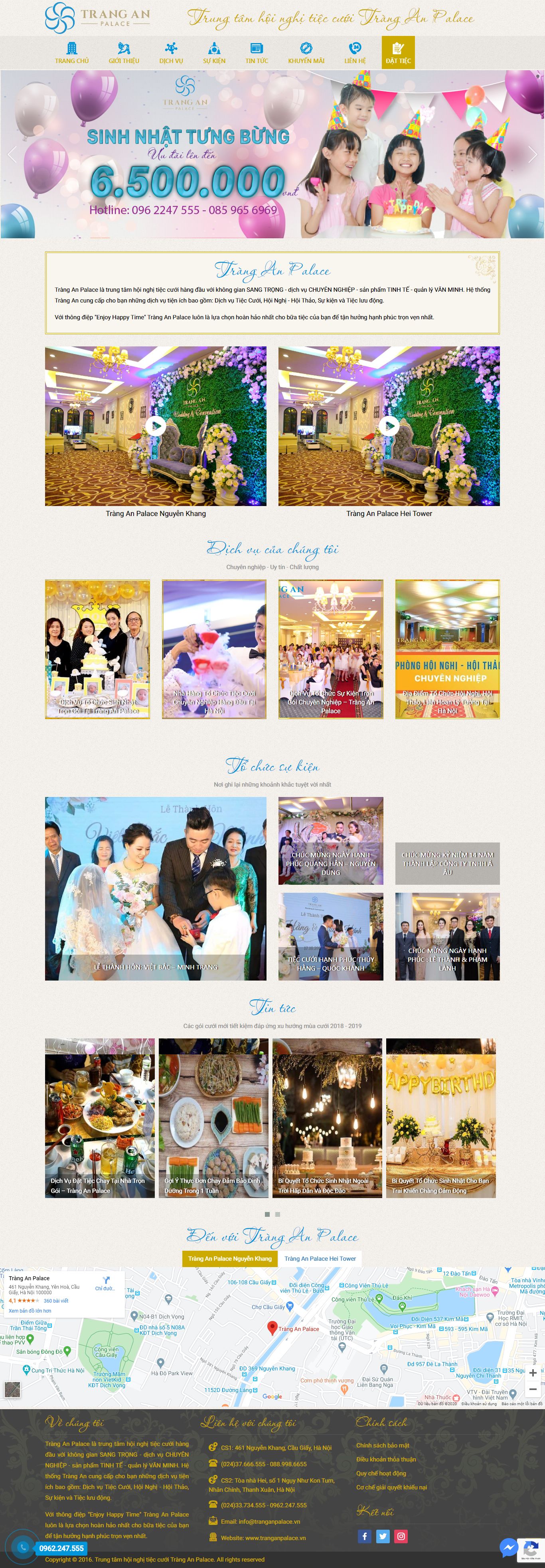545x1568 pixels.
Task: Play the Tràng An Palace Nguyễn Khang video
Action: click(156, 425)
